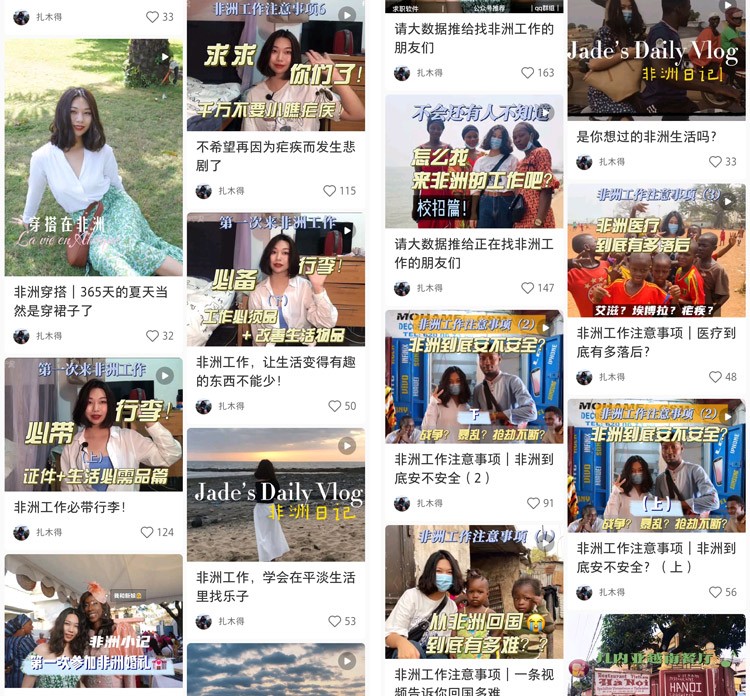
Task: Like the vlog post with 53 likes
Action: pyautogui.click(x=335, y=621)
